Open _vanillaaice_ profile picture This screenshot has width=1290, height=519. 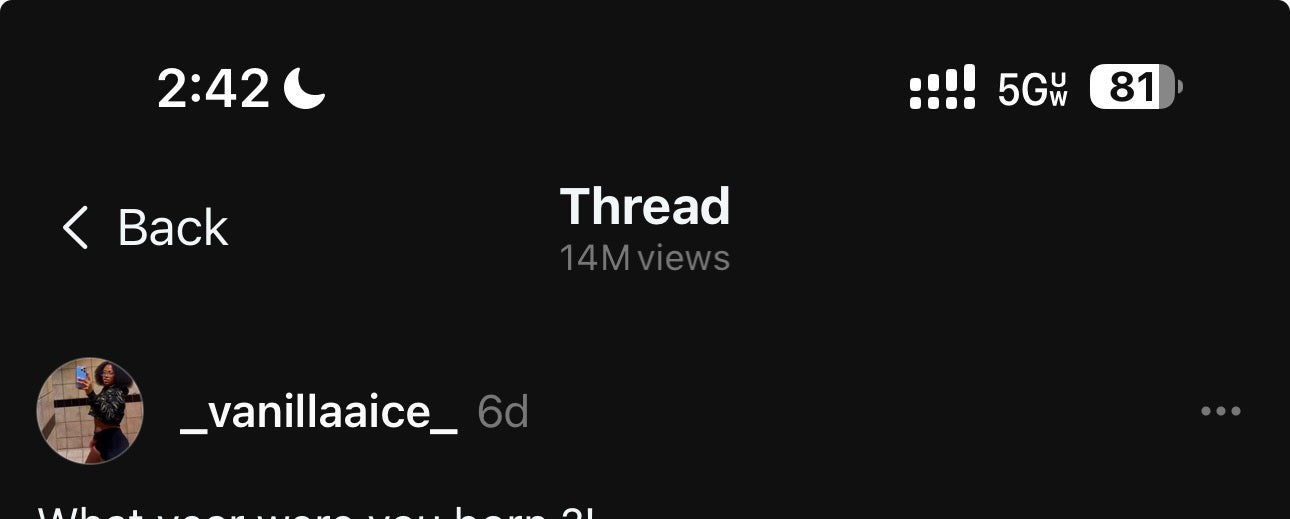(x=90, y=411)
